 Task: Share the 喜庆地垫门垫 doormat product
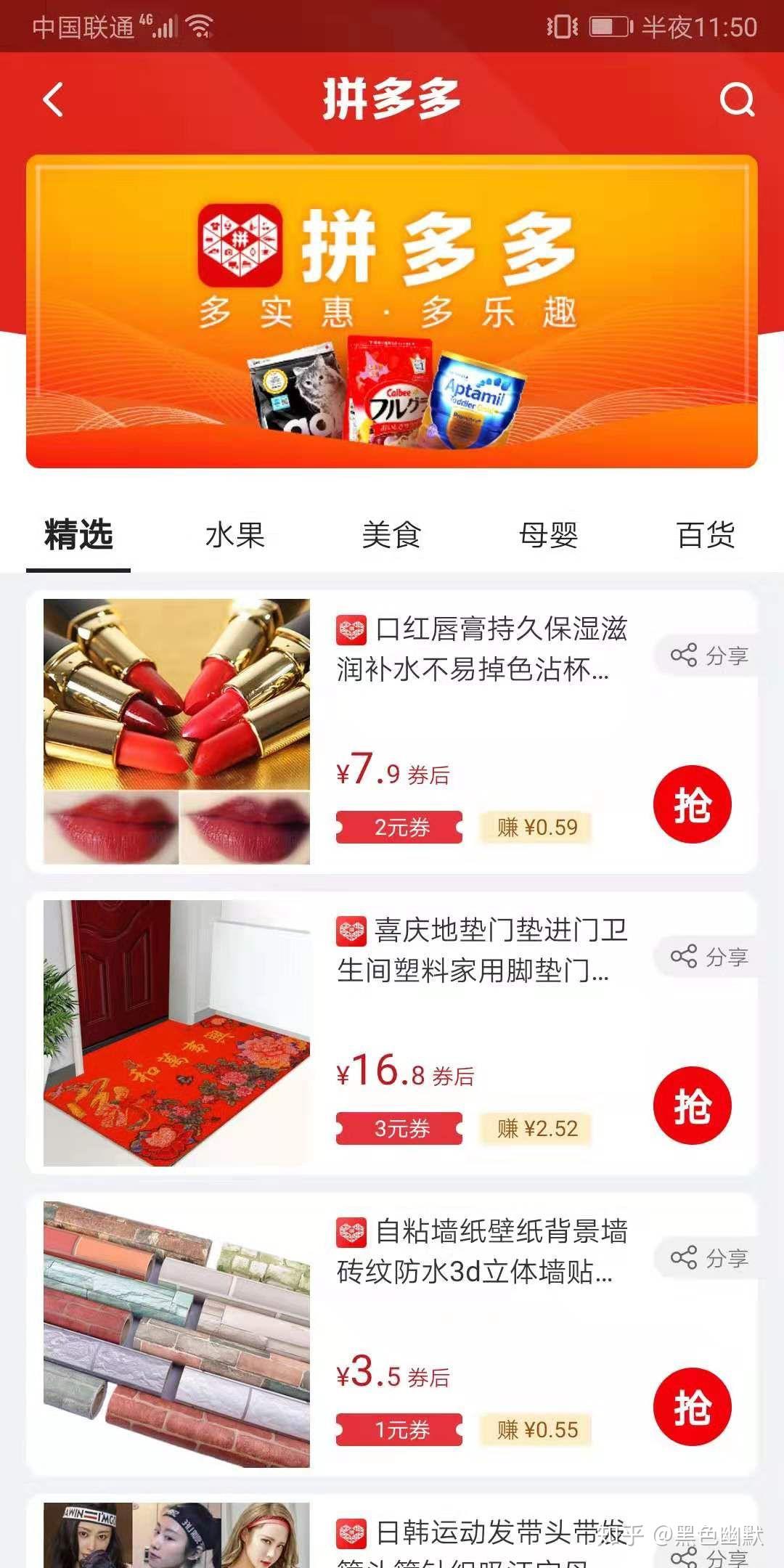(709, 957)
